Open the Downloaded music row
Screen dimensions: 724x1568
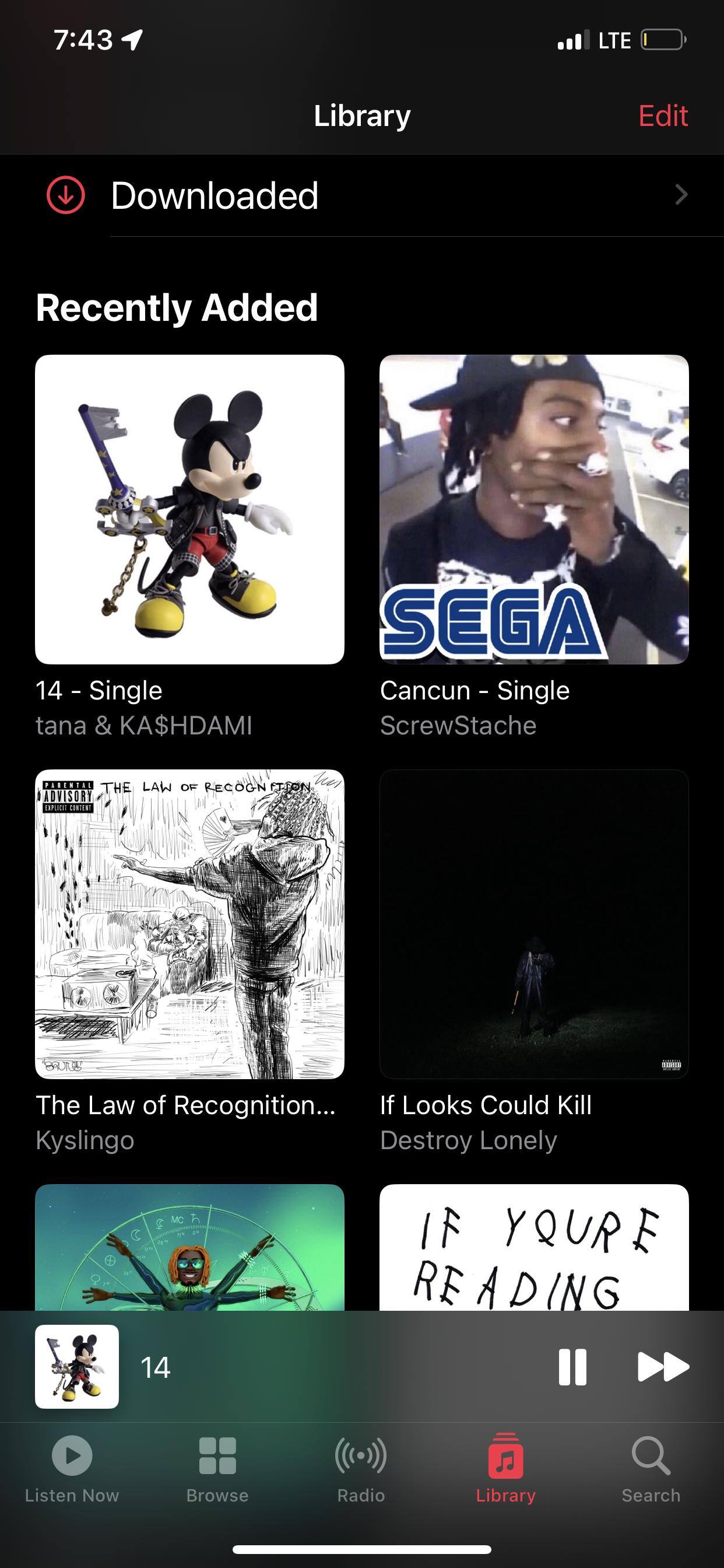(x=362, y=195)
